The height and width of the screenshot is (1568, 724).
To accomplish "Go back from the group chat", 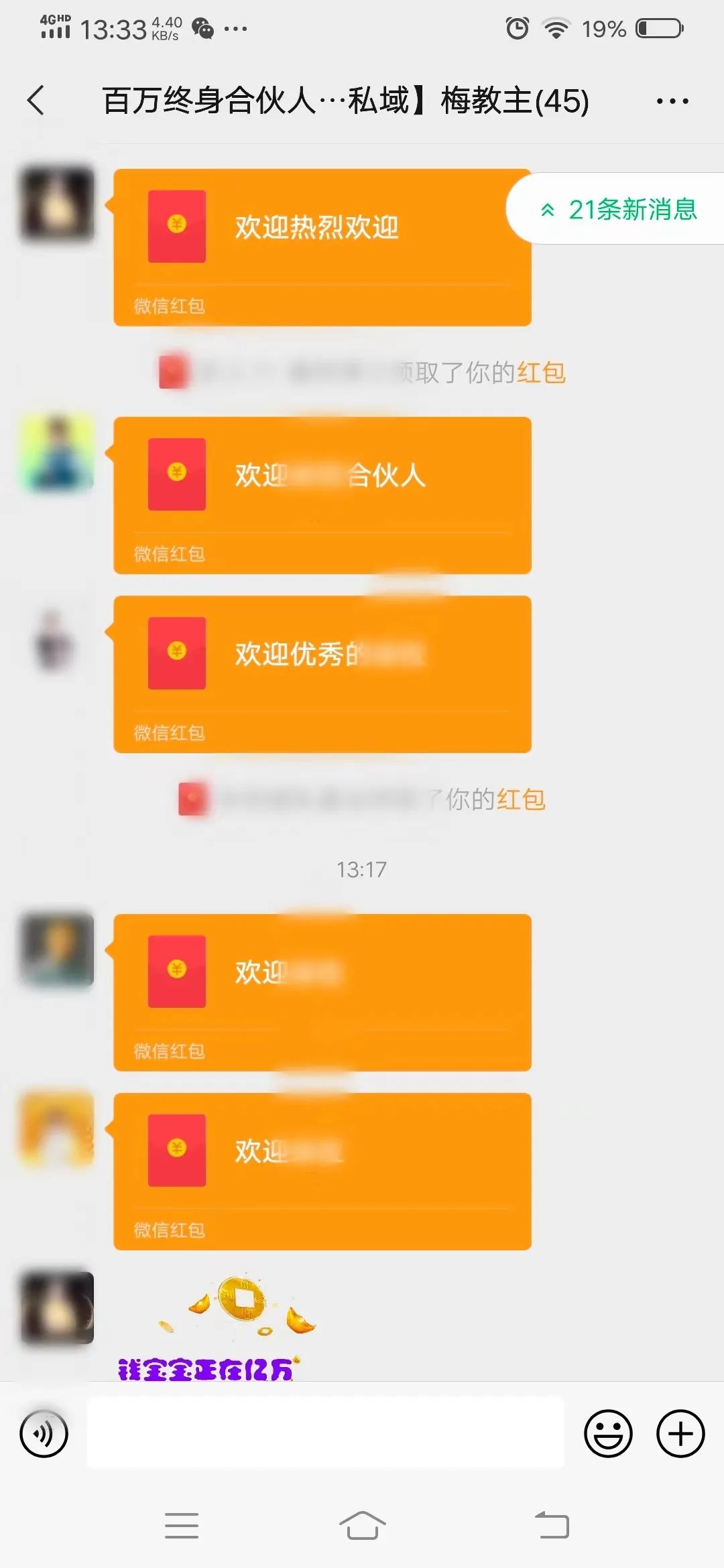I will (36, 101).
